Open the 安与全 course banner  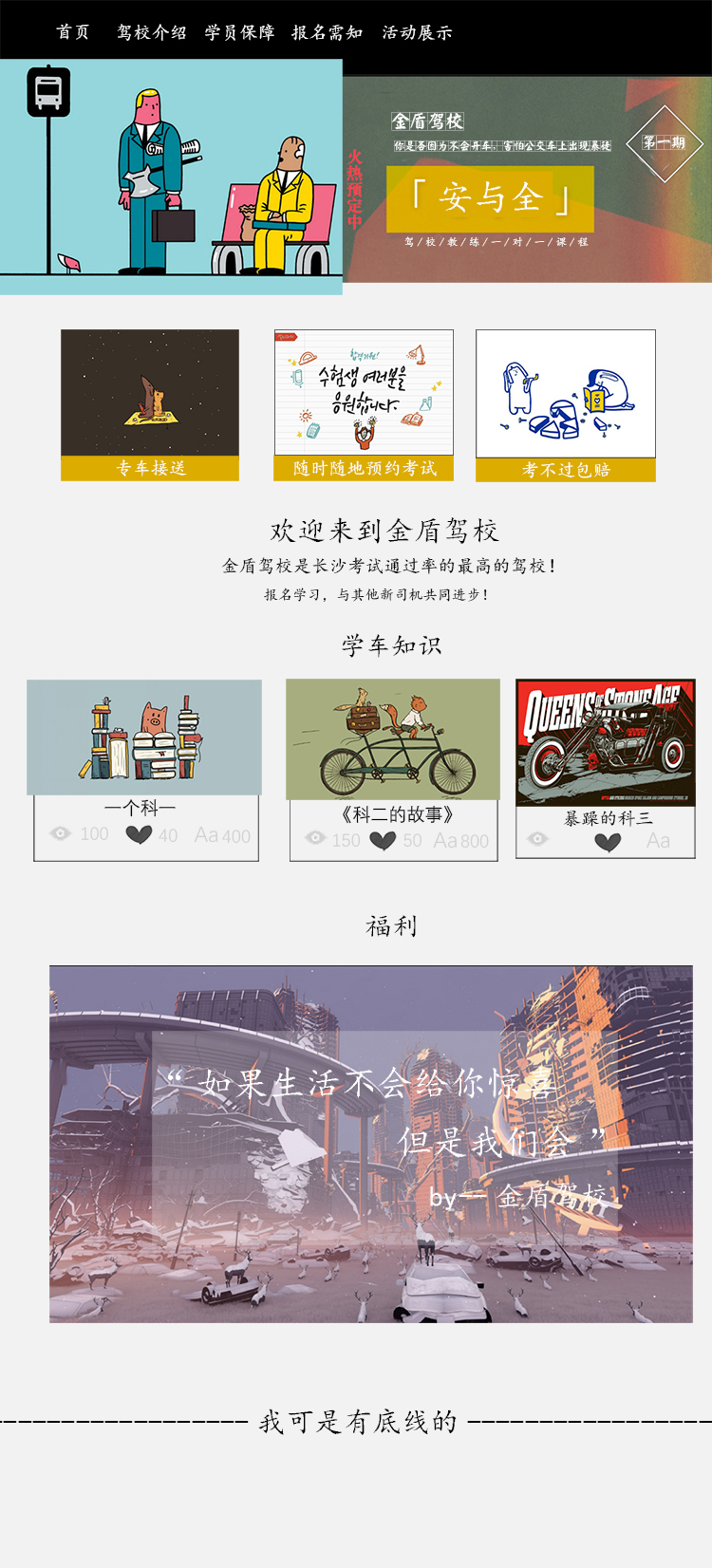(x=490, y=198)
